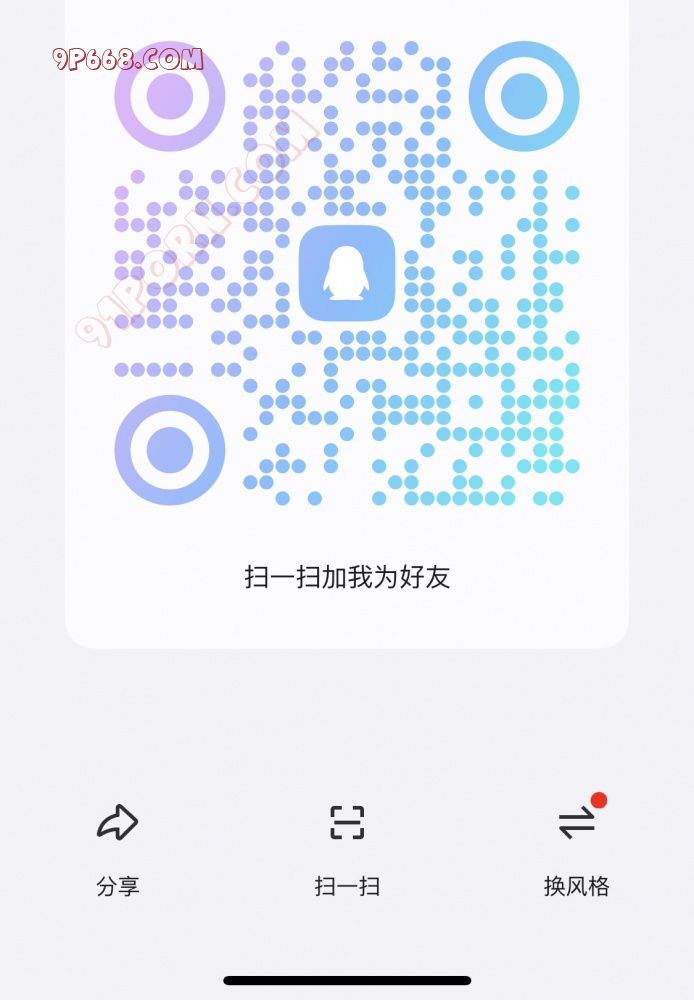The image size is (694, 1000).
Task: Share the QQ QR code via 分享
Action: point(118,824)
